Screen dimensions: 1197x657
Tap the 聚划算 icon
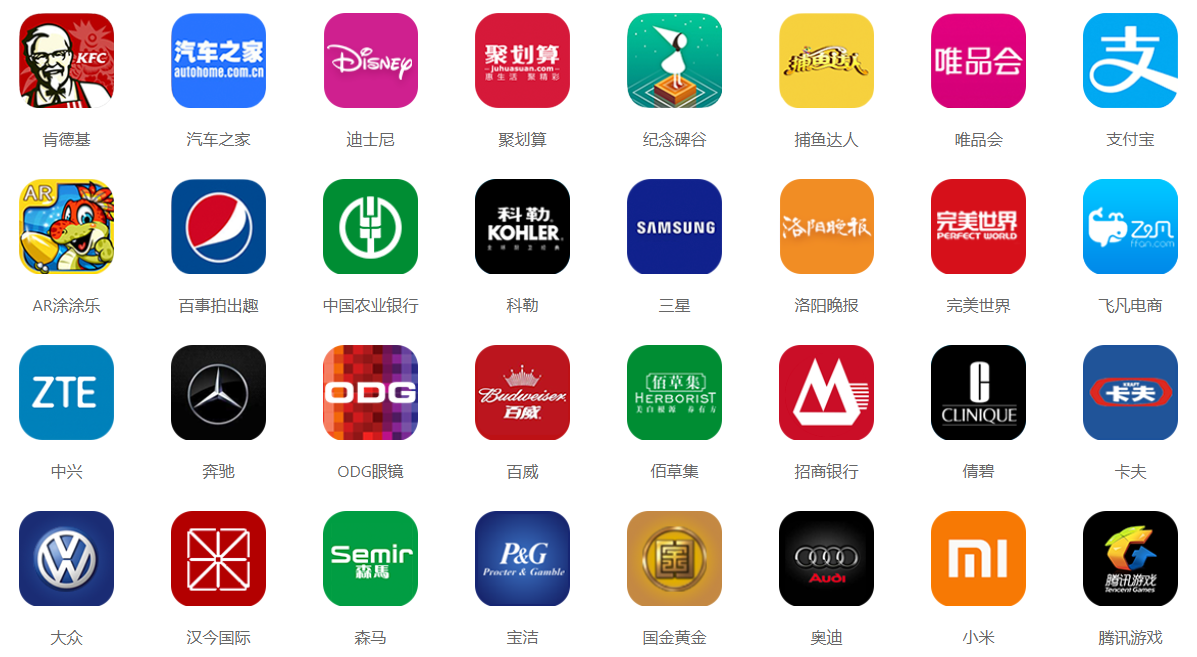[523, 61]
